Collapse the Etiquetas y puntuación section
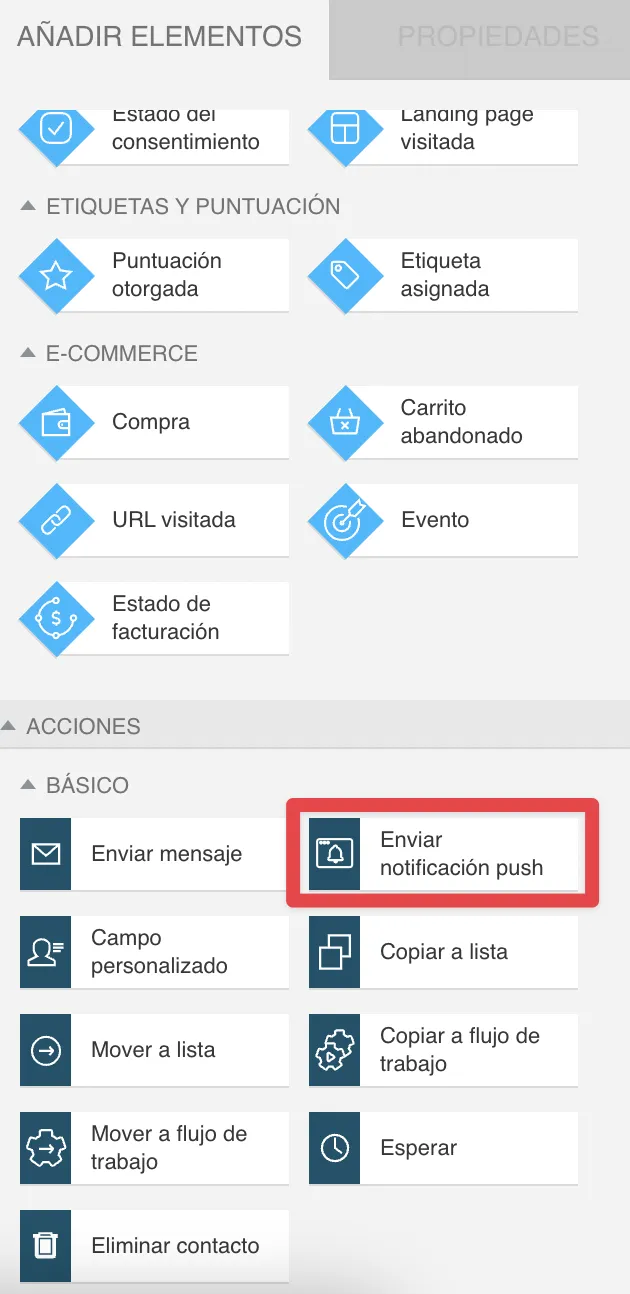The width and height of the screenshot is (630, 1294). (180, 206)
